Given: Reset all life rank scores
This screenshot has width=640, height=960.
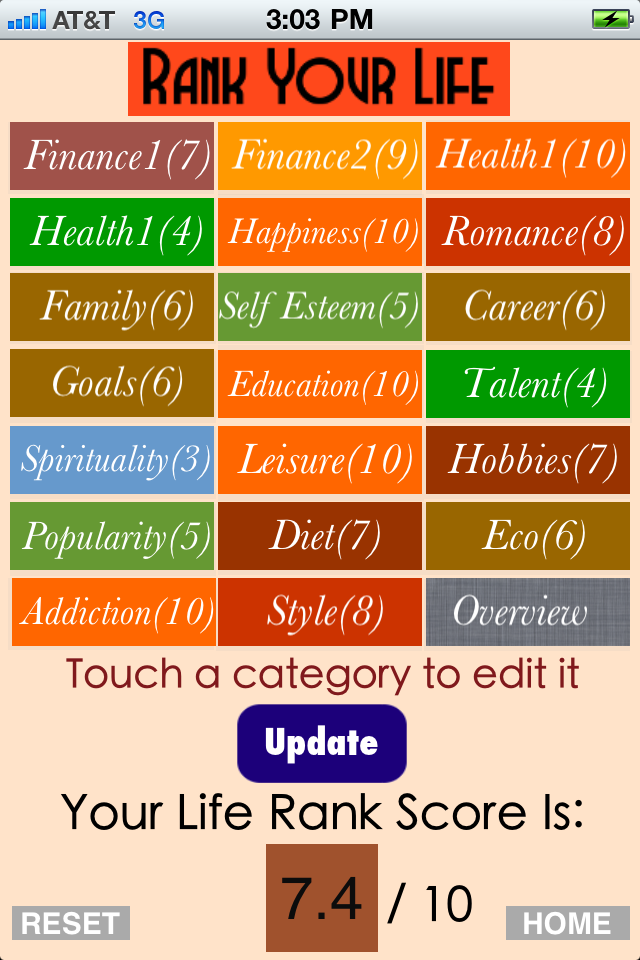Looking at the screenshot, I should coord(71,923).
